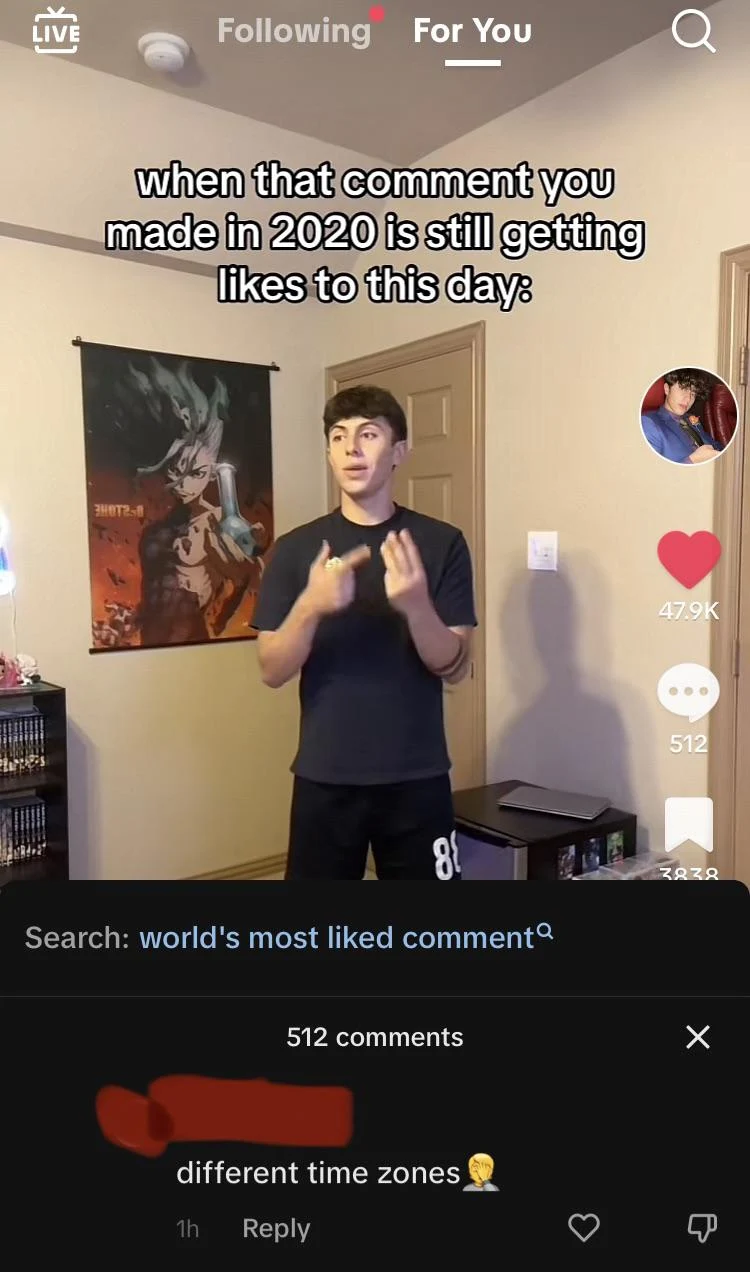
Task: Switch to the Following tab
Action: coord(293,31)
